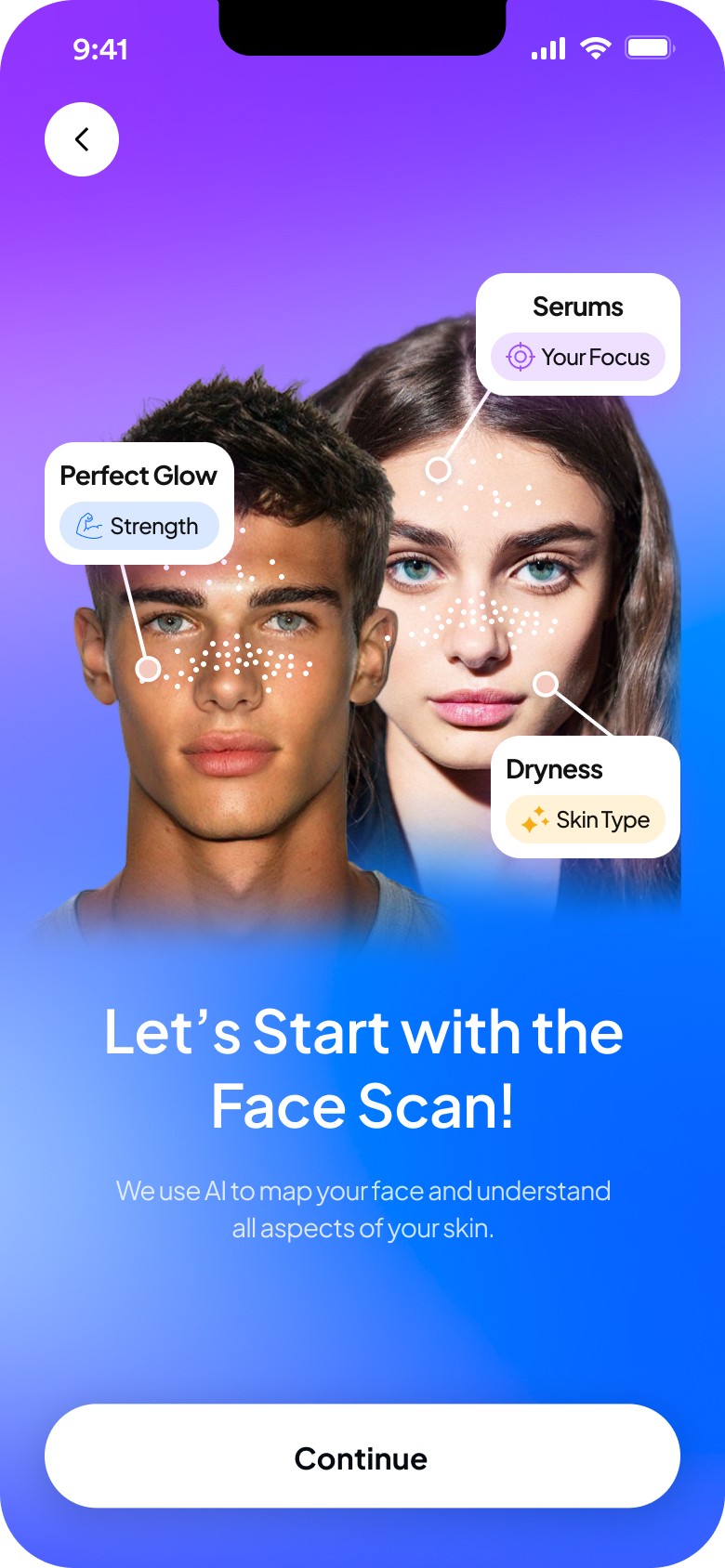Tap Continue to start the face scan

[x=362, y=1456]
